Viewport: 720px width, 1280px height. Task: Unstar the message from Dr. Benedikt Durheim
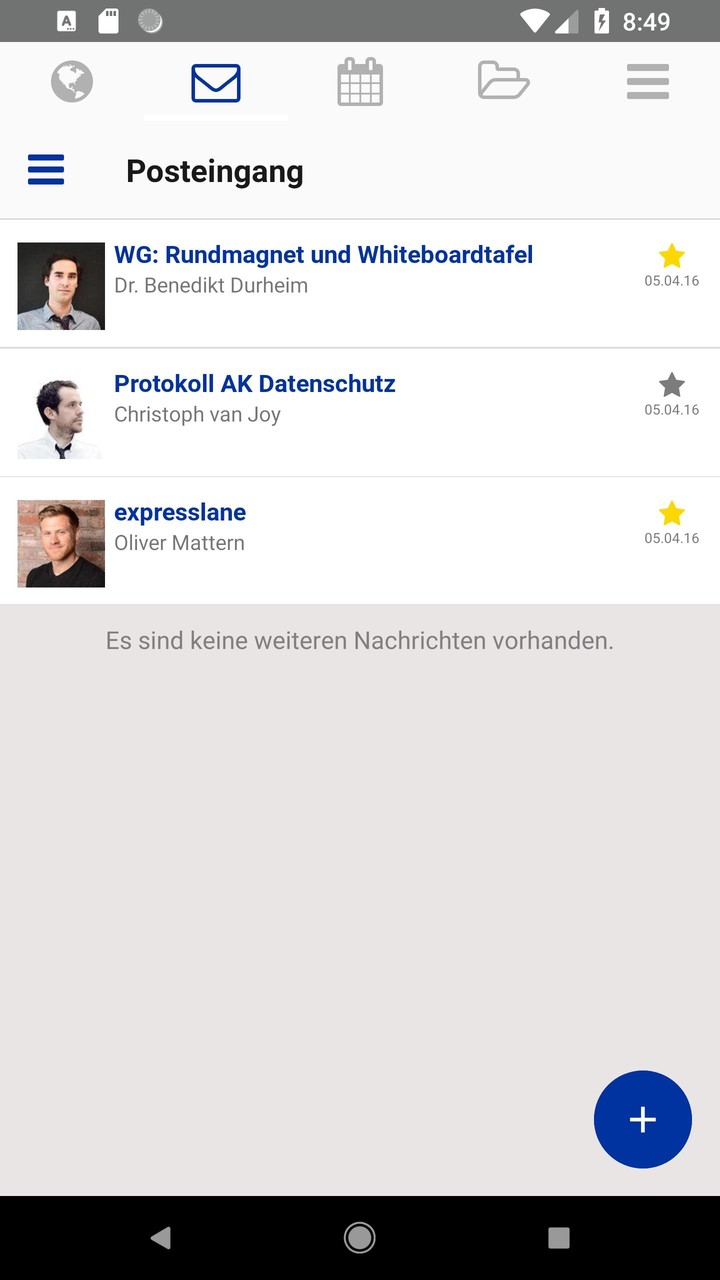tap(672, 255)
